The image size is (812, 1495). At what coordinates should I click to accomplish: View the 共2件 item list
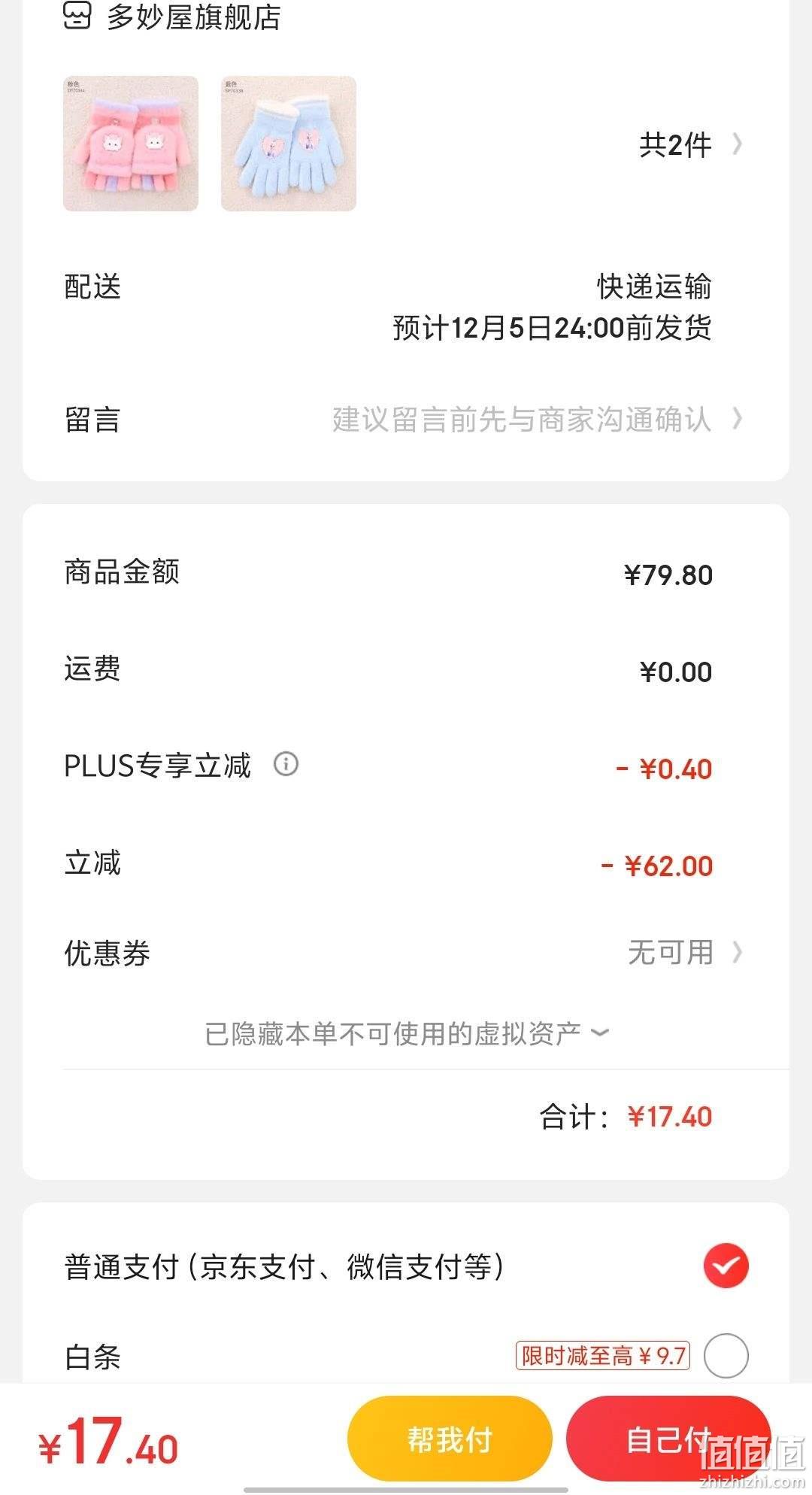point(690,144)
